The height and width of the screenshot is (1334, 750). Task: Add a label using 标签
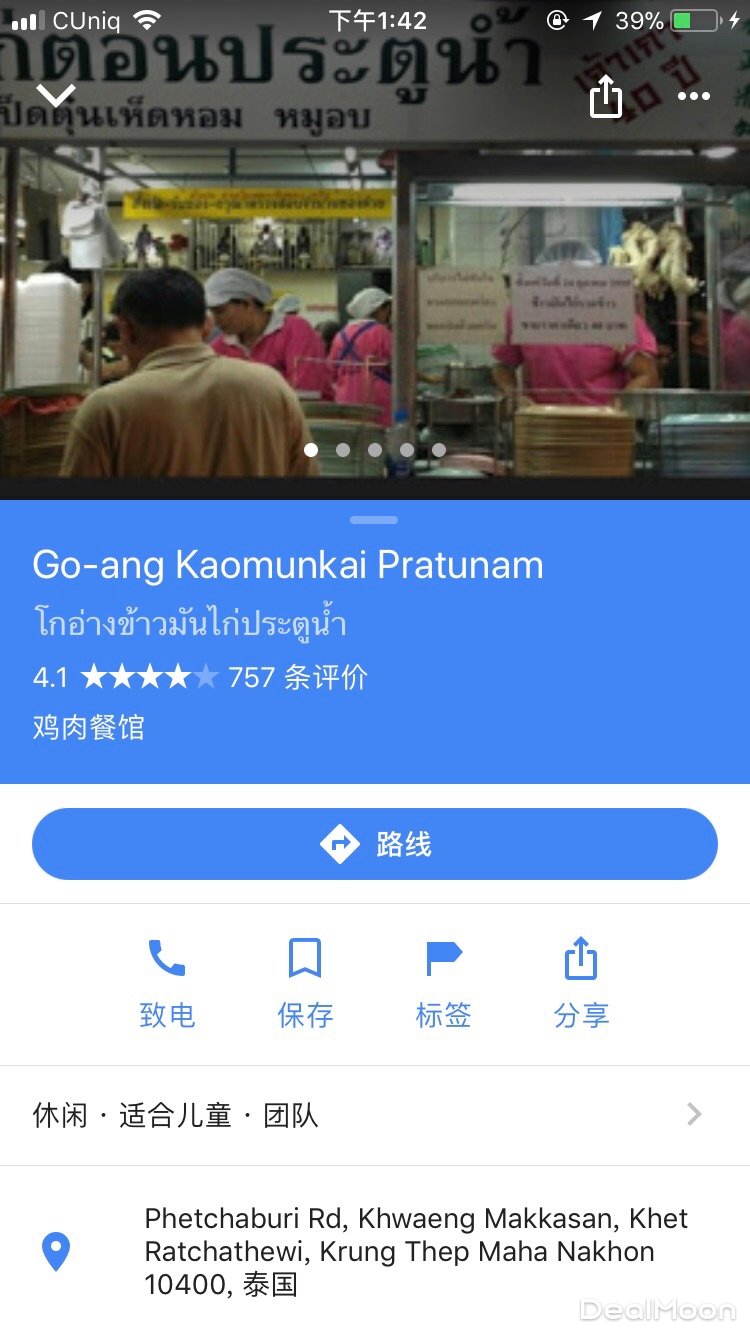pyautogui.click(x=443, y=984)
